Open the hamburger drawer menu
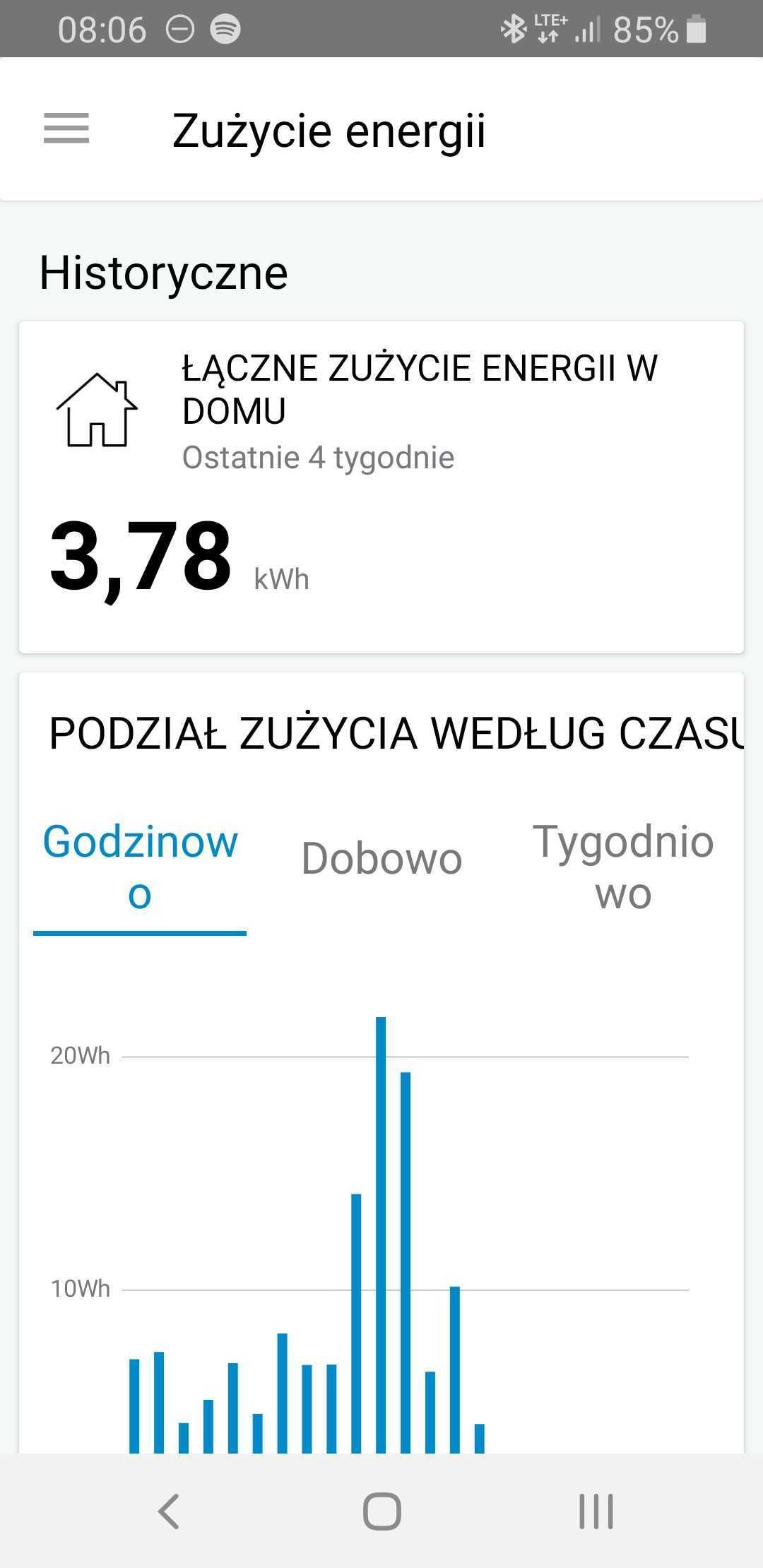Viewport: 763px width, 1568px height. click(x=66, y=129)
